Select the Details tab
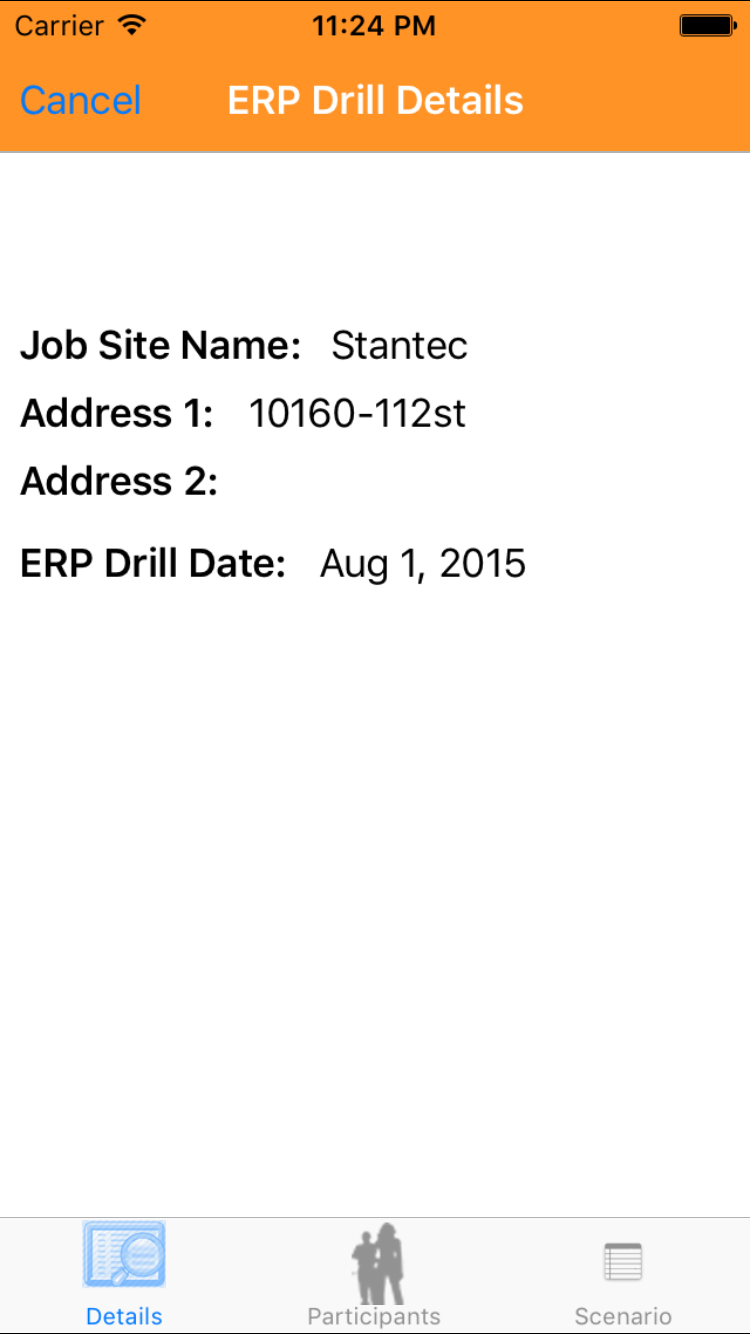This screenshot has width=750, height=1334. click(x=124, y=1275)
